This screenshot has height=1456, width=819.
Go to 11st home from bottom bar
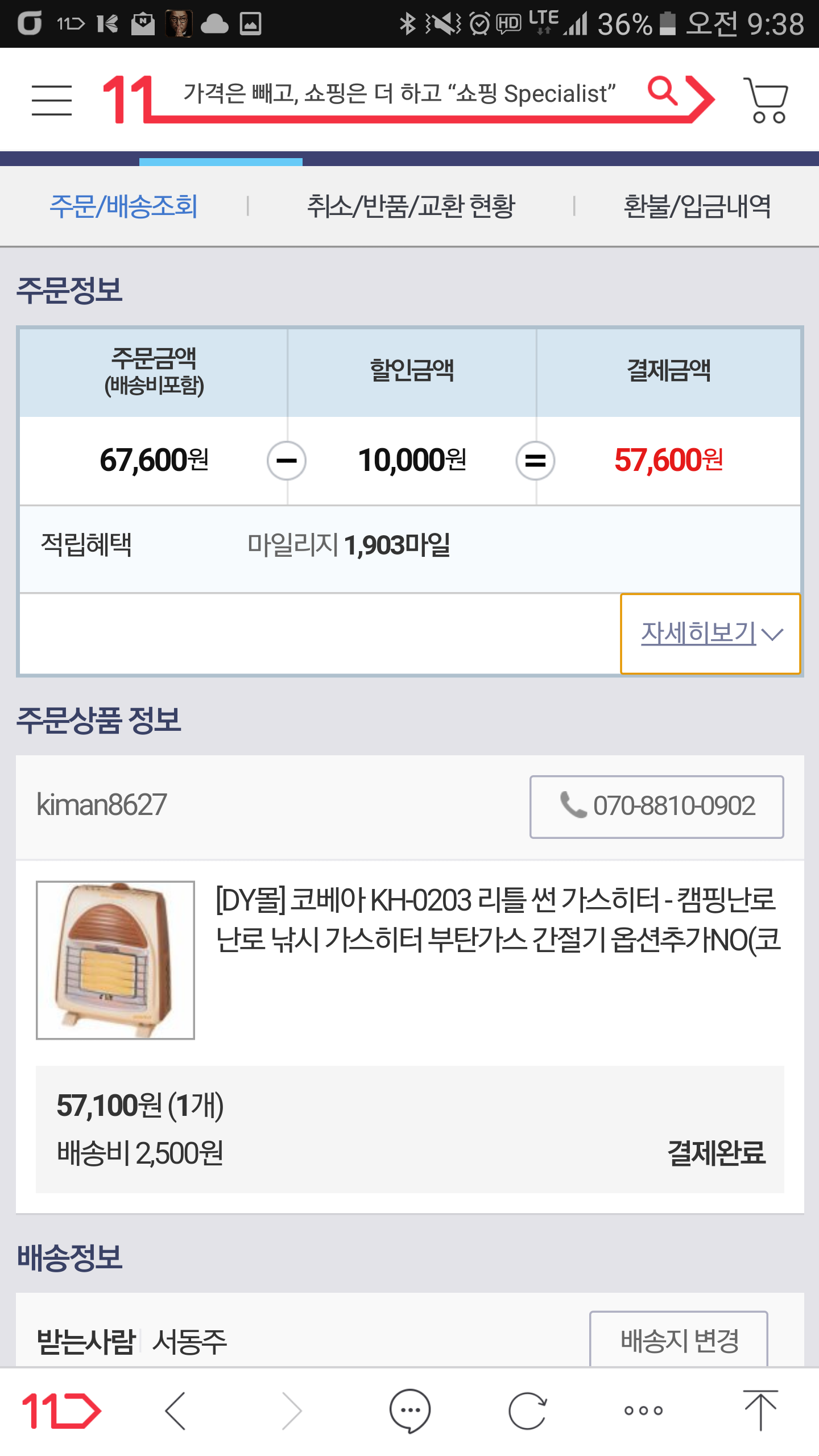pos(61,1411)
